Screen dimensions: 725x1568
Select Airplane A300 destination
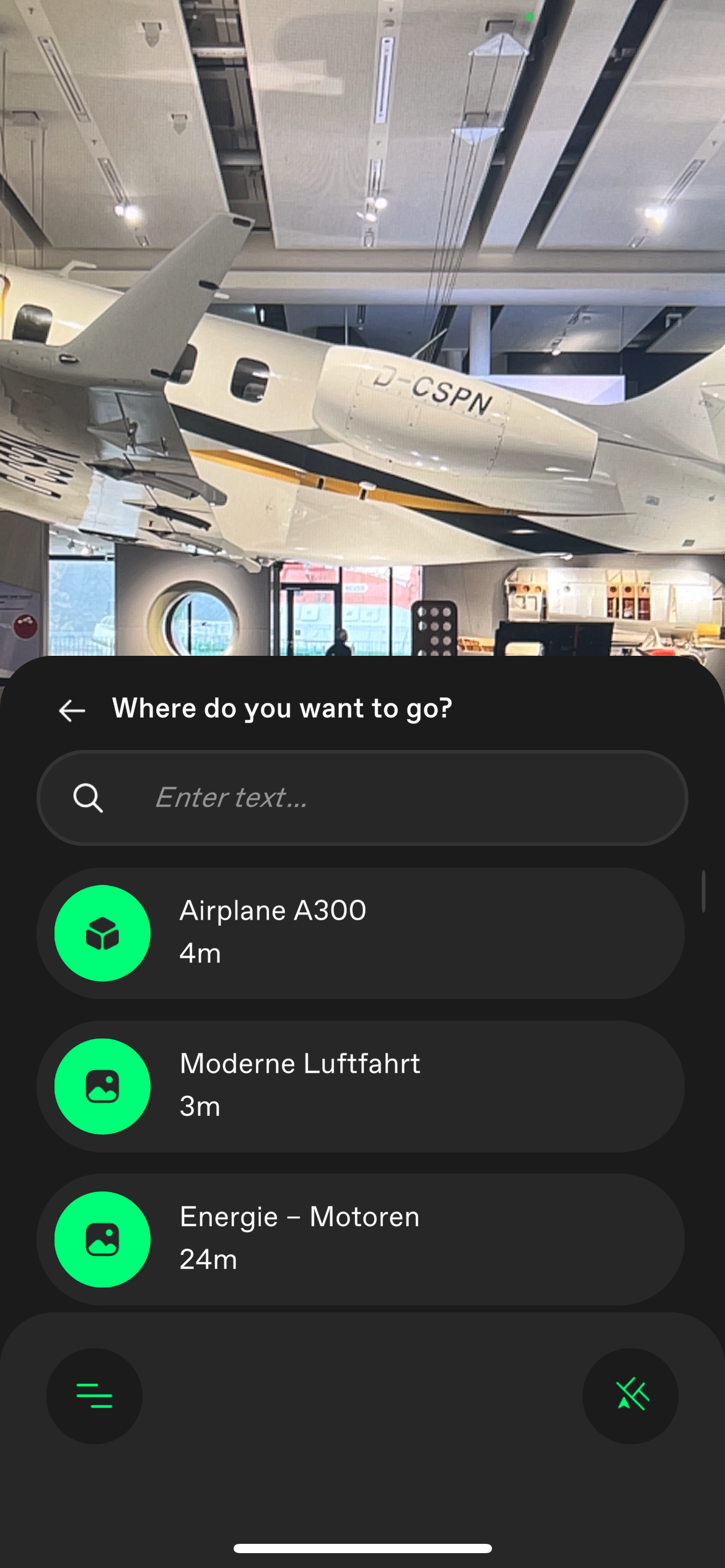coord(361,933)
